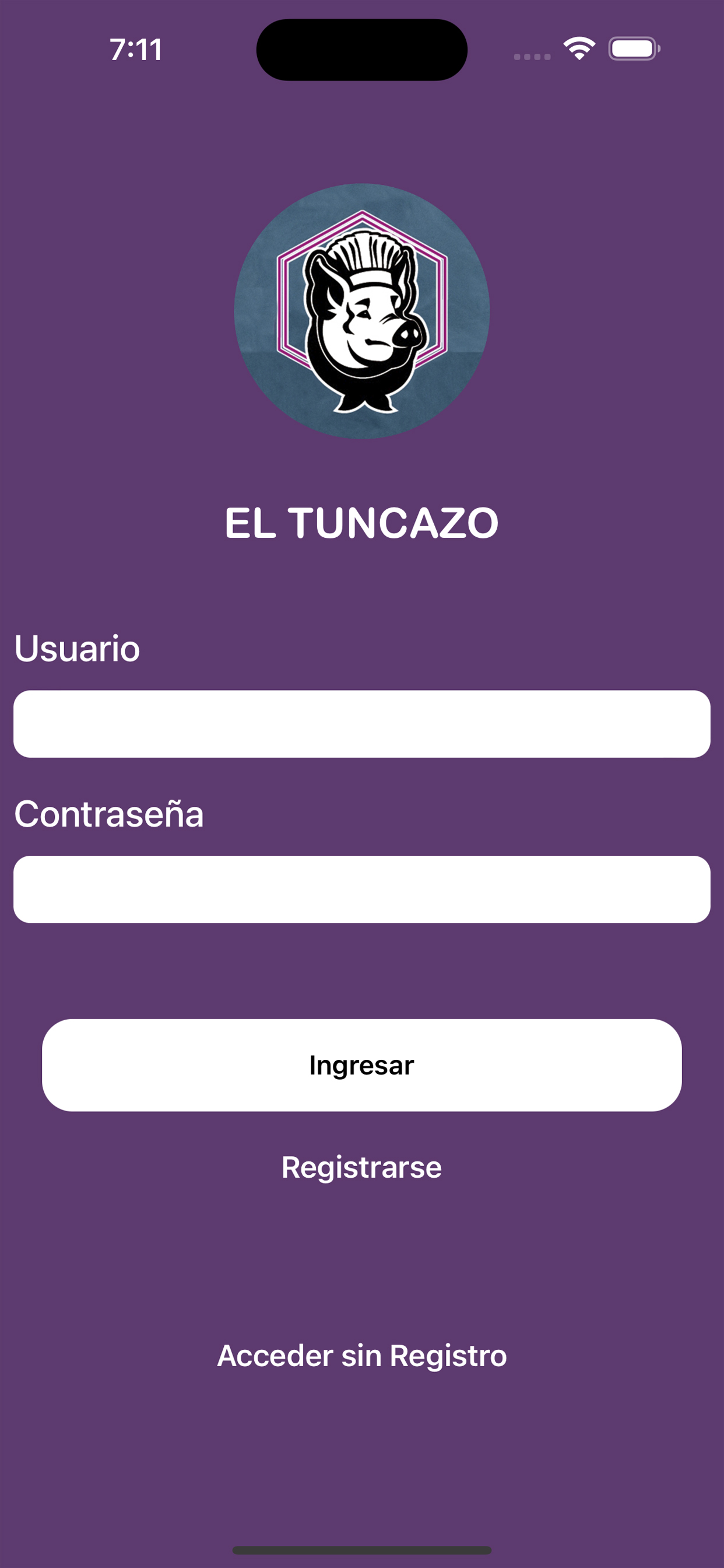
Task: Tap the home indicator bar at bottom
Action: pos(361,1549)
